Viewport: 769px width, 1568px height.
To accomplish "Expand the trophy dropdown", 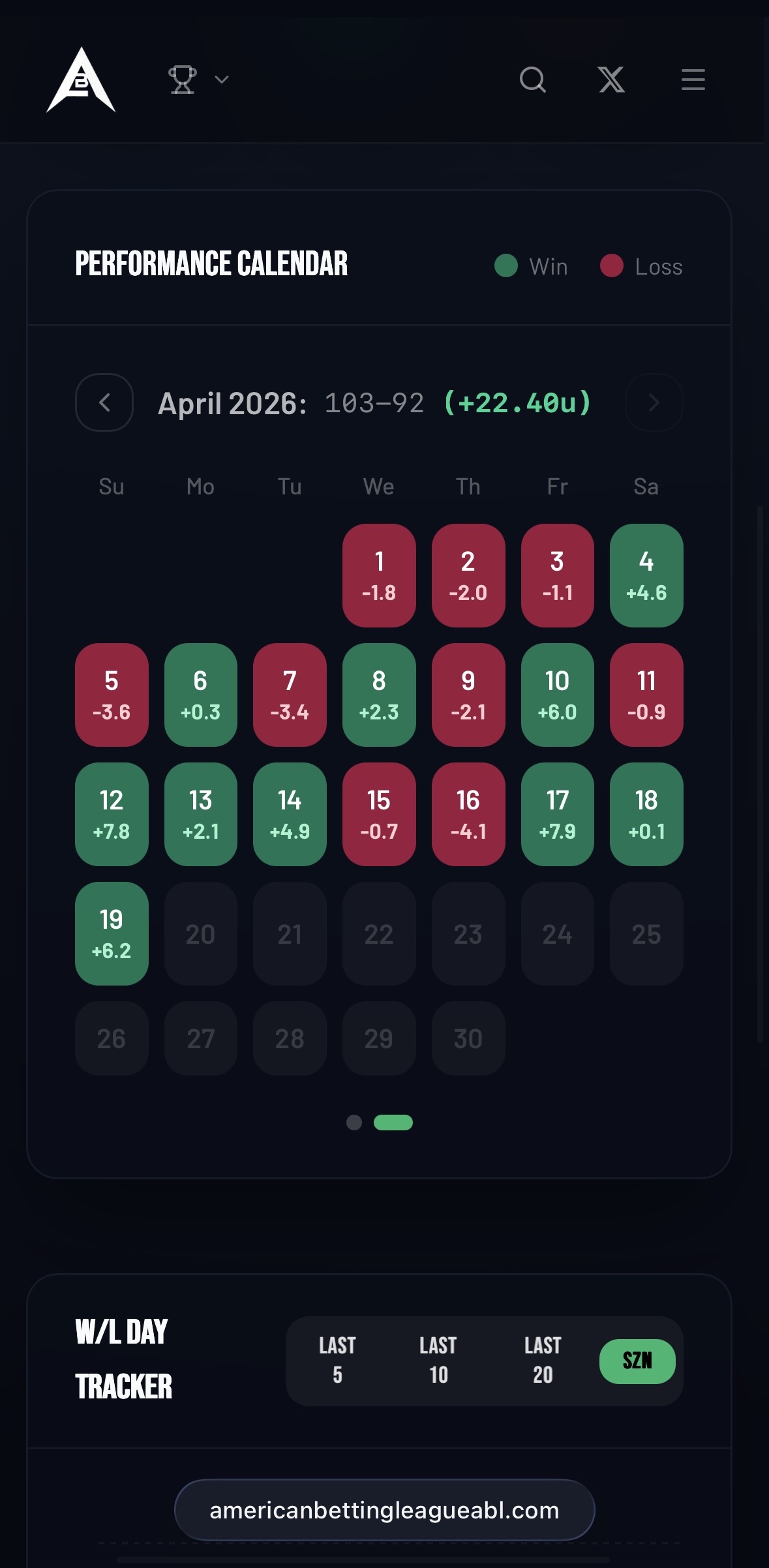I will coord(198,80).
